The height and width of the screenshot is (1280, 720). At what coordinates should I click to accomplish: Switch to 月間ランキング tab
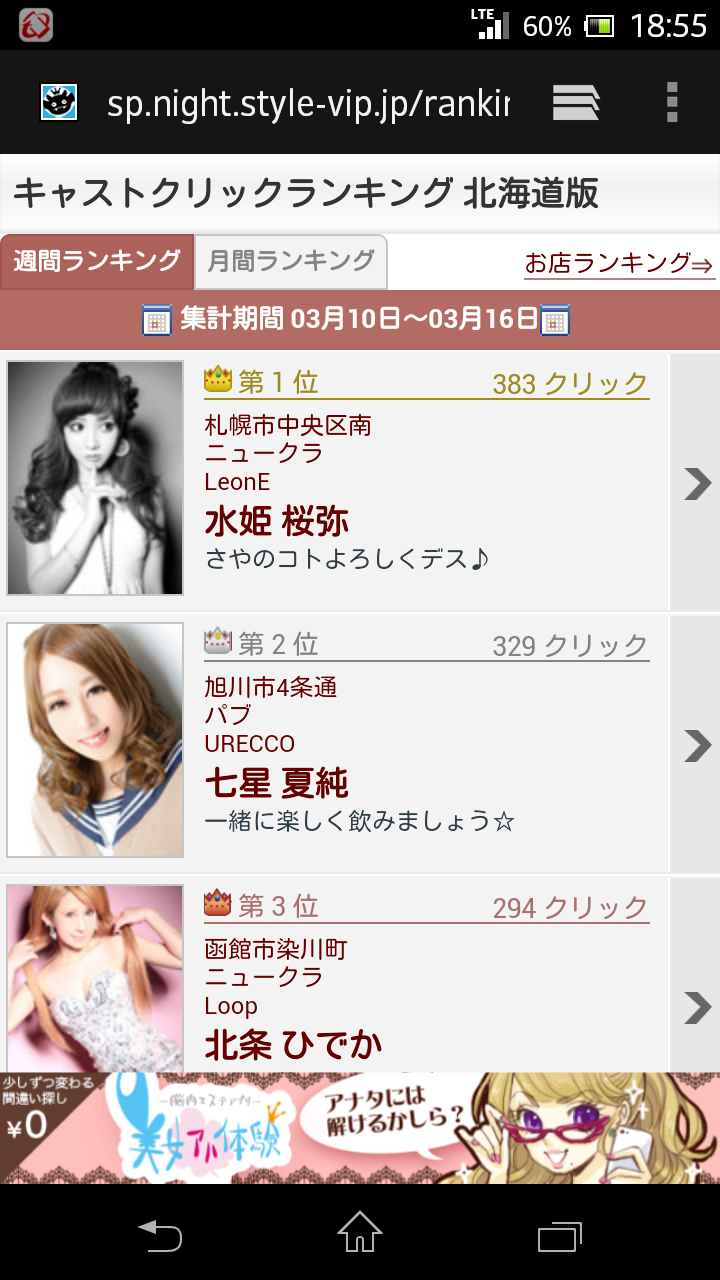291,262
